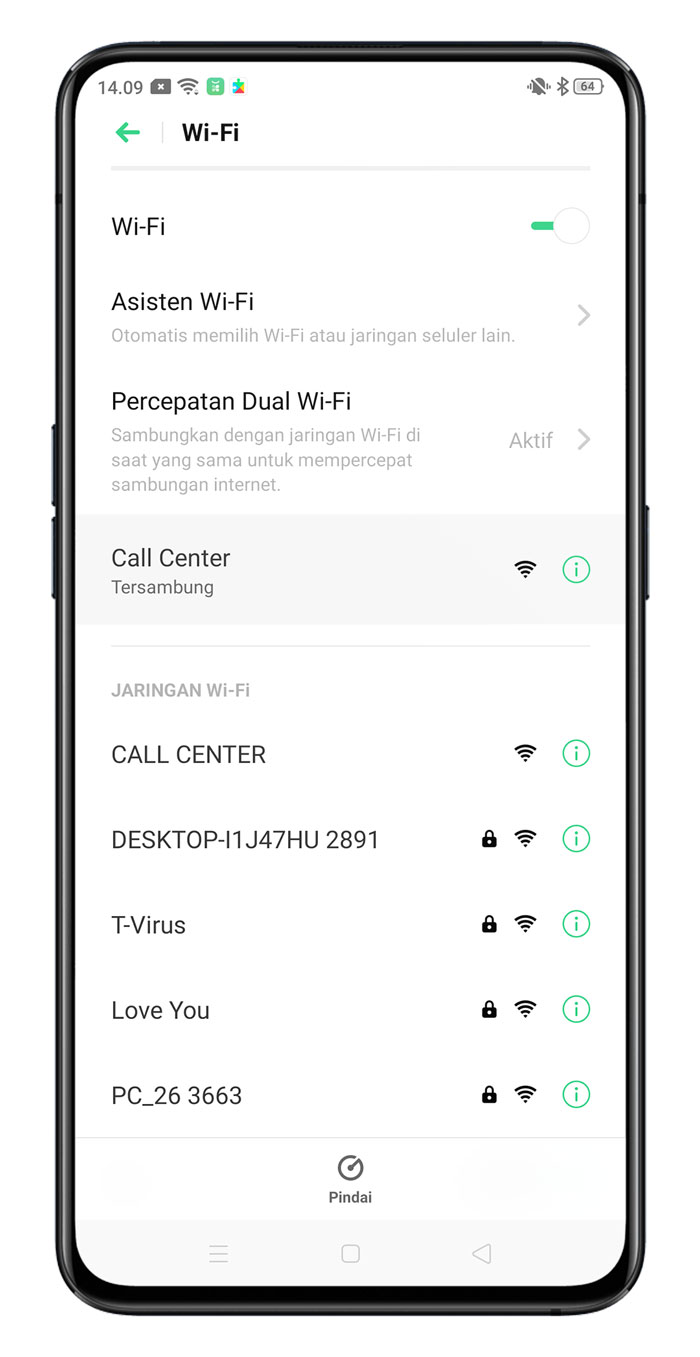Open info for PC_26 3663
This screenshot has height=1357, width=700.
coord(576,1094)
